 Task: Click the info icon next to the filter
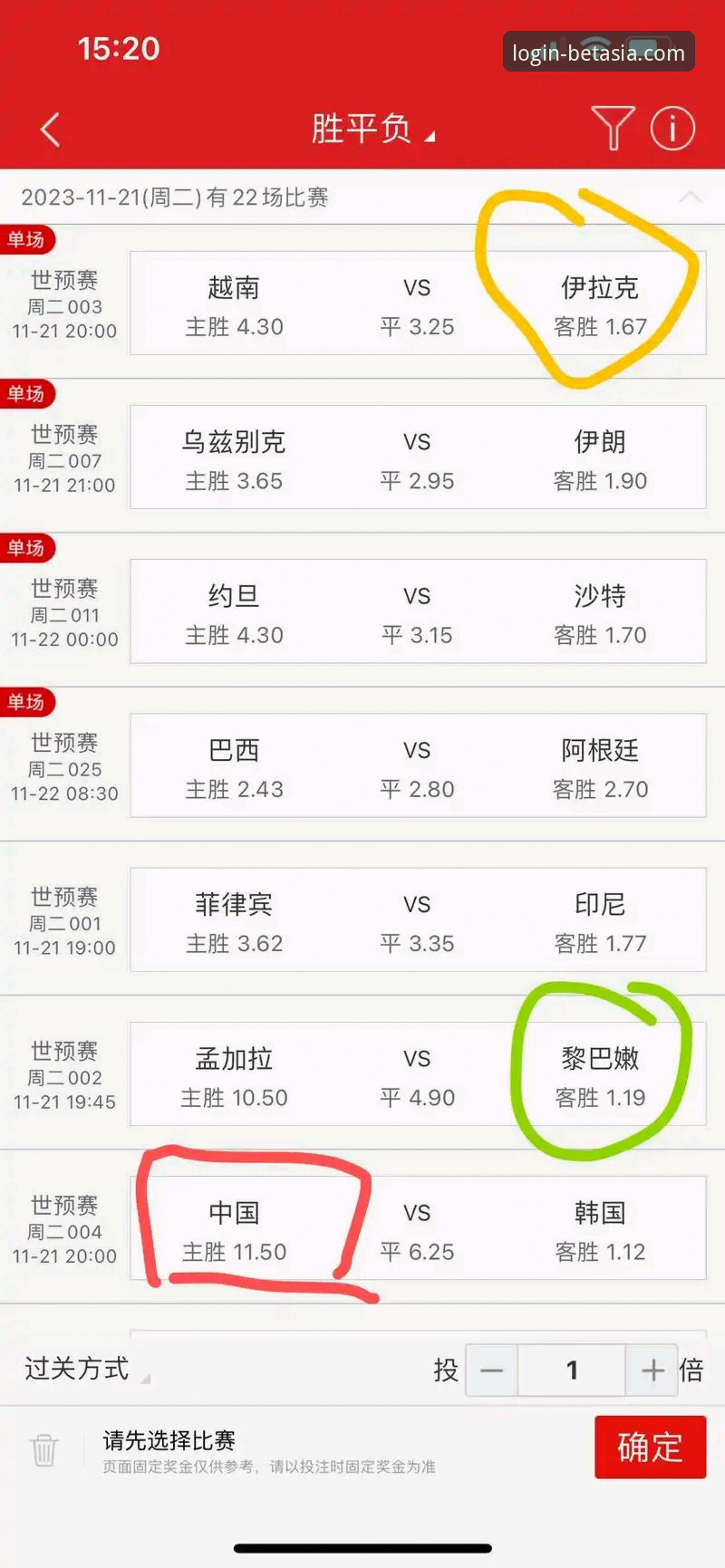pyautogui.click(x=672, y=129)
